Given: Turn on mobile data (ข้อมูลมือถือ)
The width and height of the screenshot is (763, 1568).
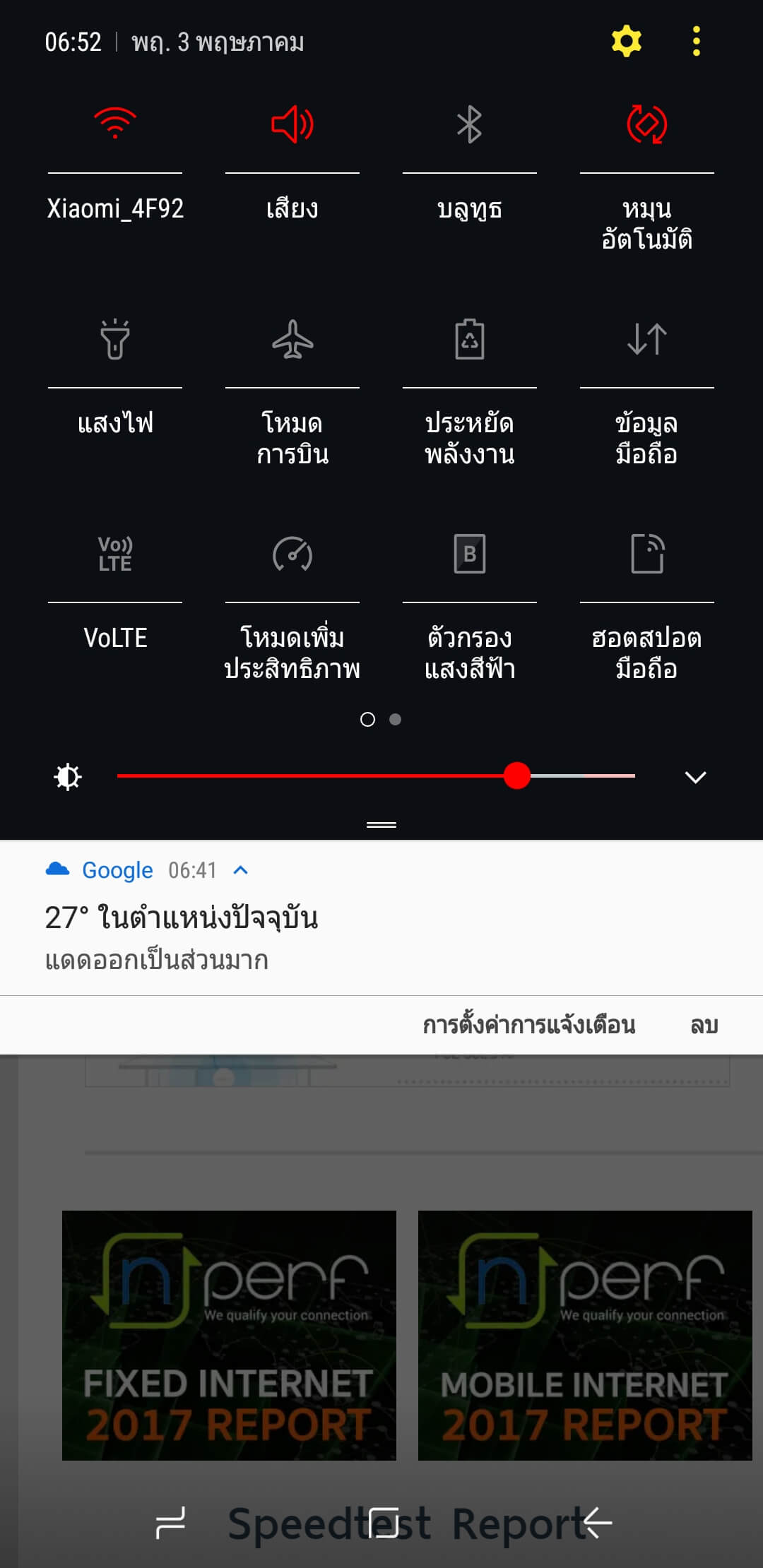Looking at the screenshot, I should click(x=647, y=339).
